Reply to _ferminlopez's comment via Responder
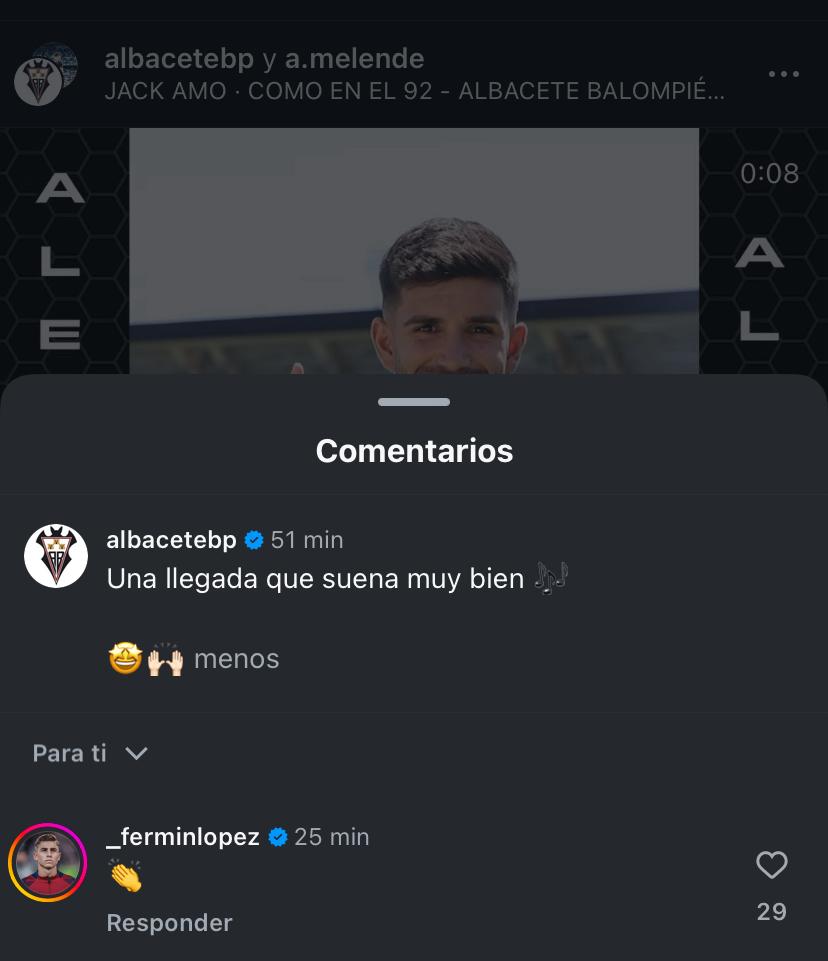The image size is (828, 961). (169, 923)
